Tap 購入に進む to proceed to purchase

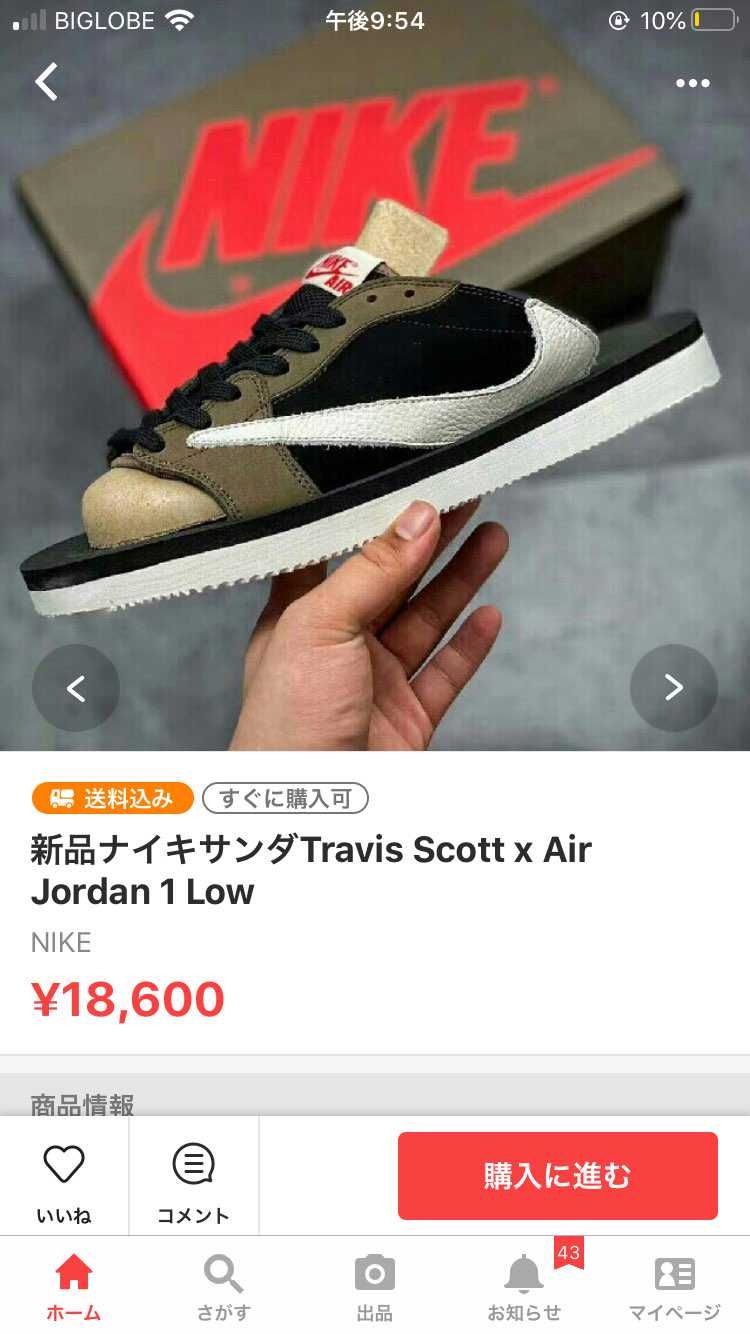pyautogui.click(x=557, y=1176)
